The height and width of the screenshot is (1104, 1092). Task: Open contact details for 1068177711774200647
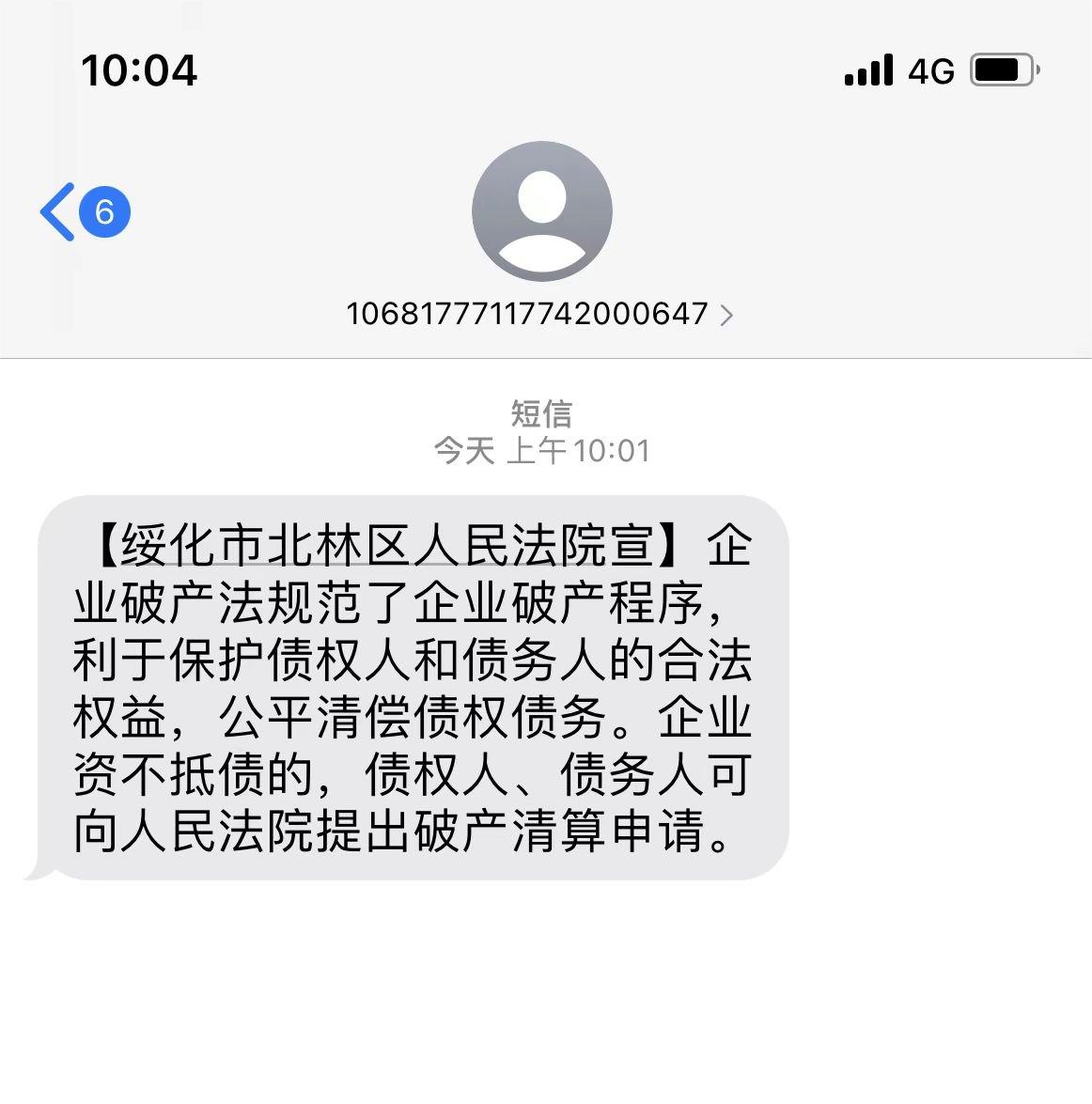[539, 313]
